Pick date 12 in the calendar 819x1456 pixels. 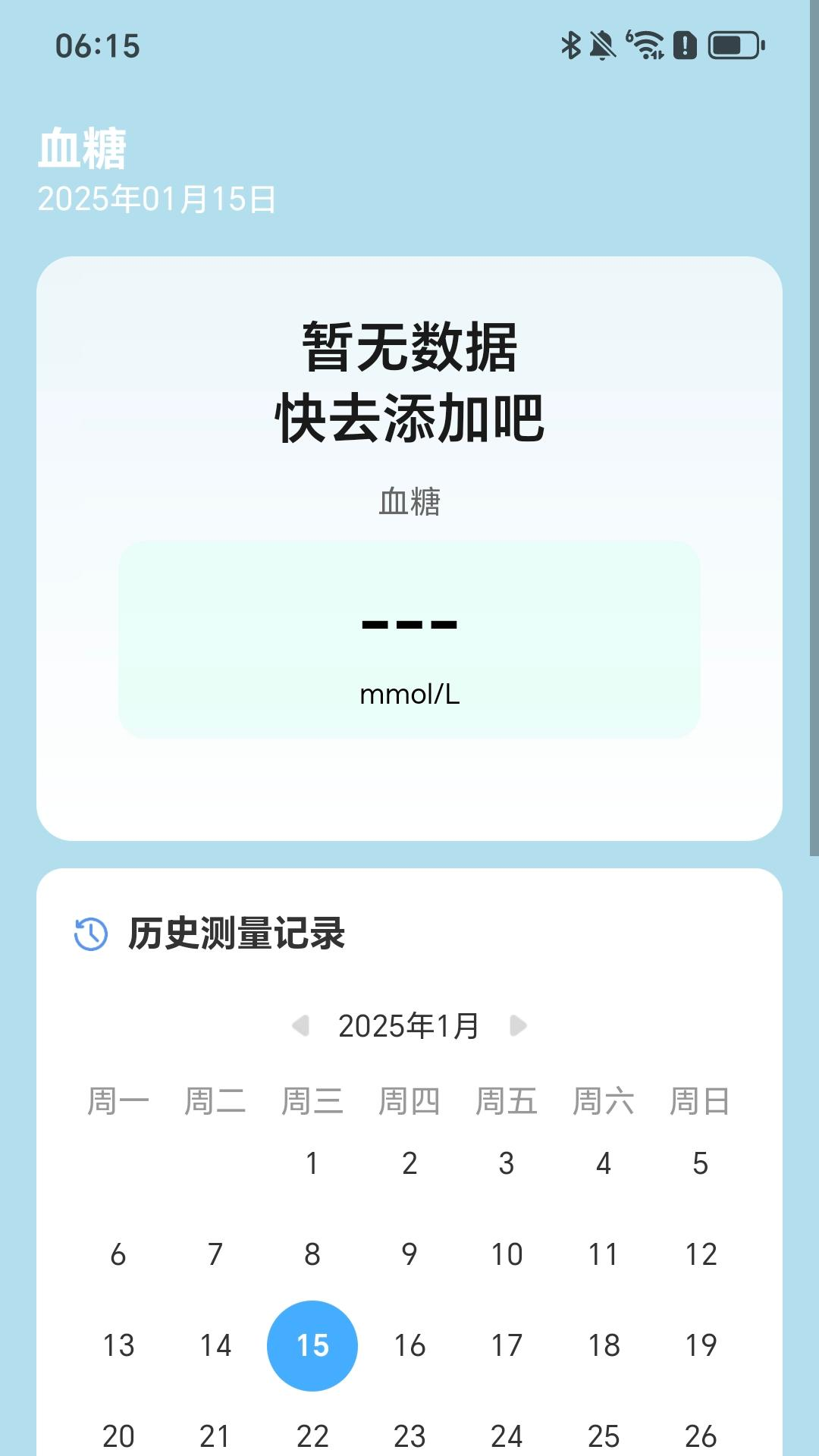click(701, 1254)
